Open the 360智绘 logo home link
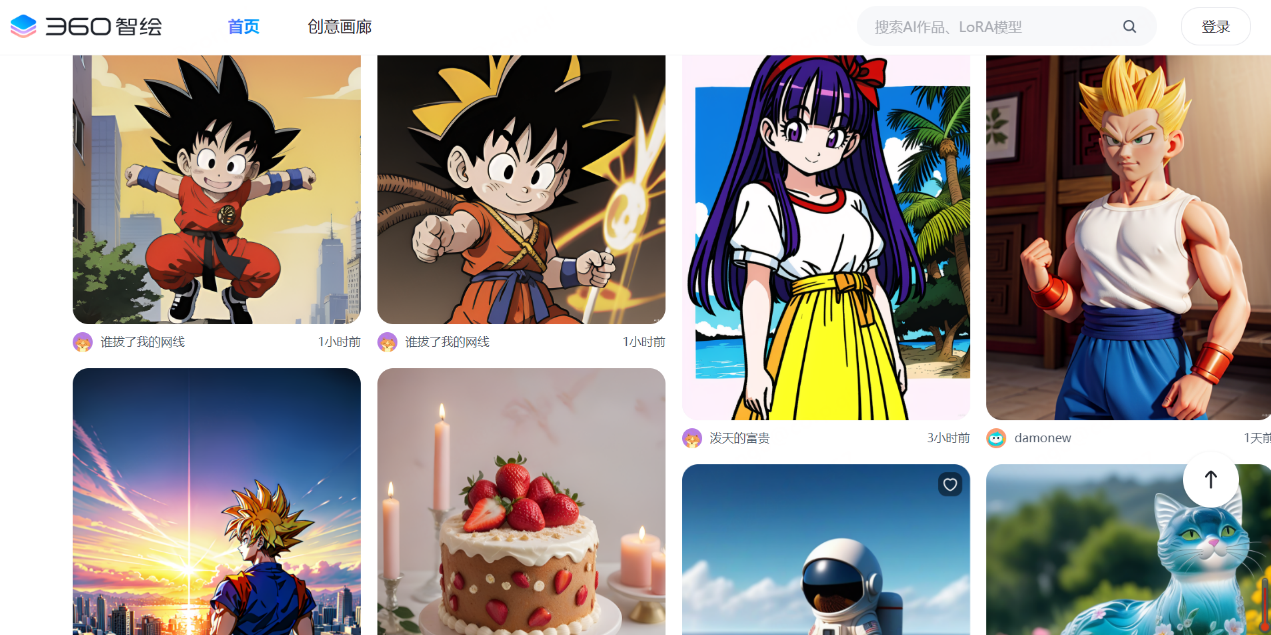This screenshot has width=1271, height=635. pyautogui.click(x=86, y=27)
